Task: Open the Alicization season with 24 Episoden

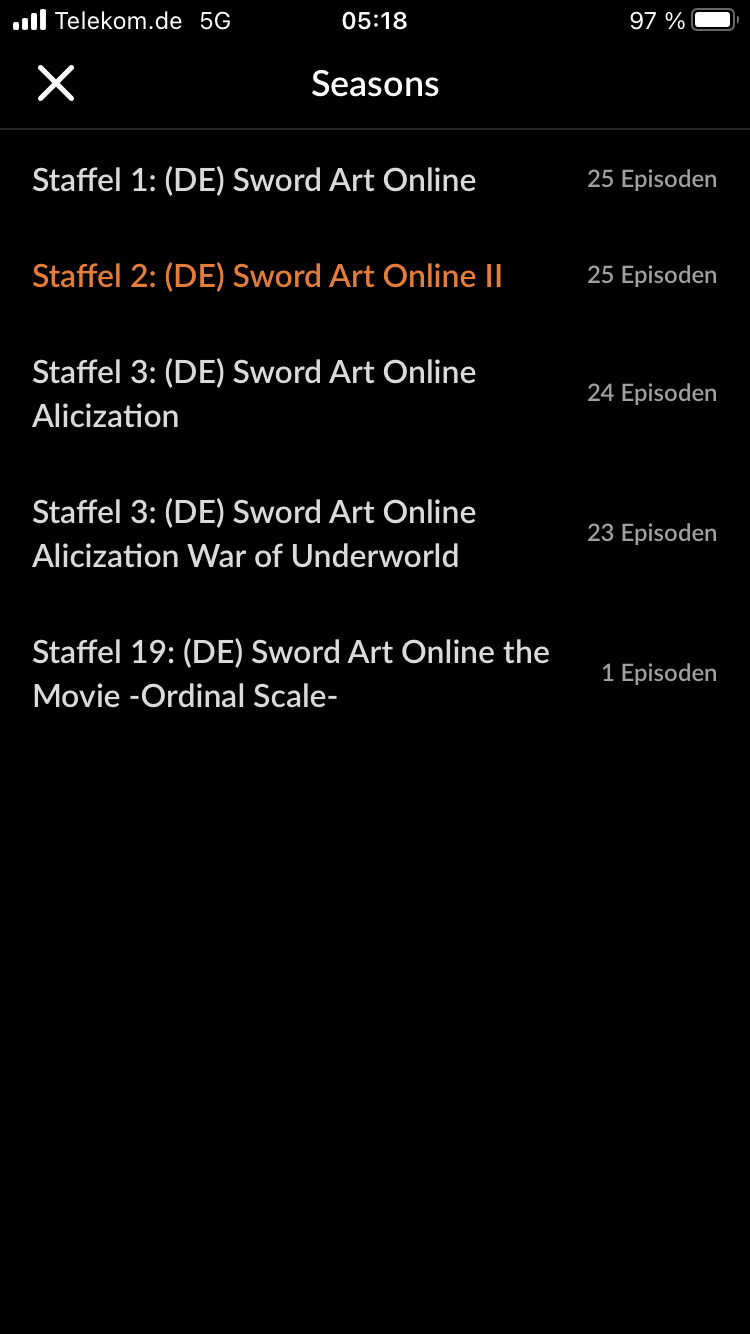Action: point(254,393)
